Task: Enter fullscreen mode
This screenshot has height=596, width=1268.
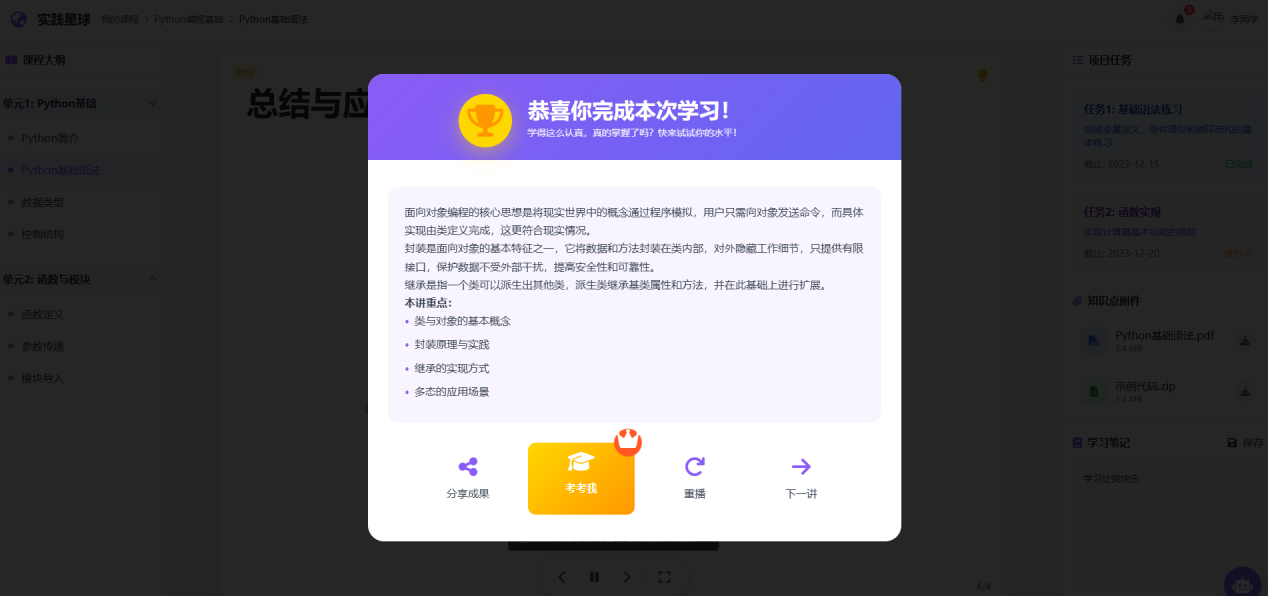Action: tap(664, 577)
